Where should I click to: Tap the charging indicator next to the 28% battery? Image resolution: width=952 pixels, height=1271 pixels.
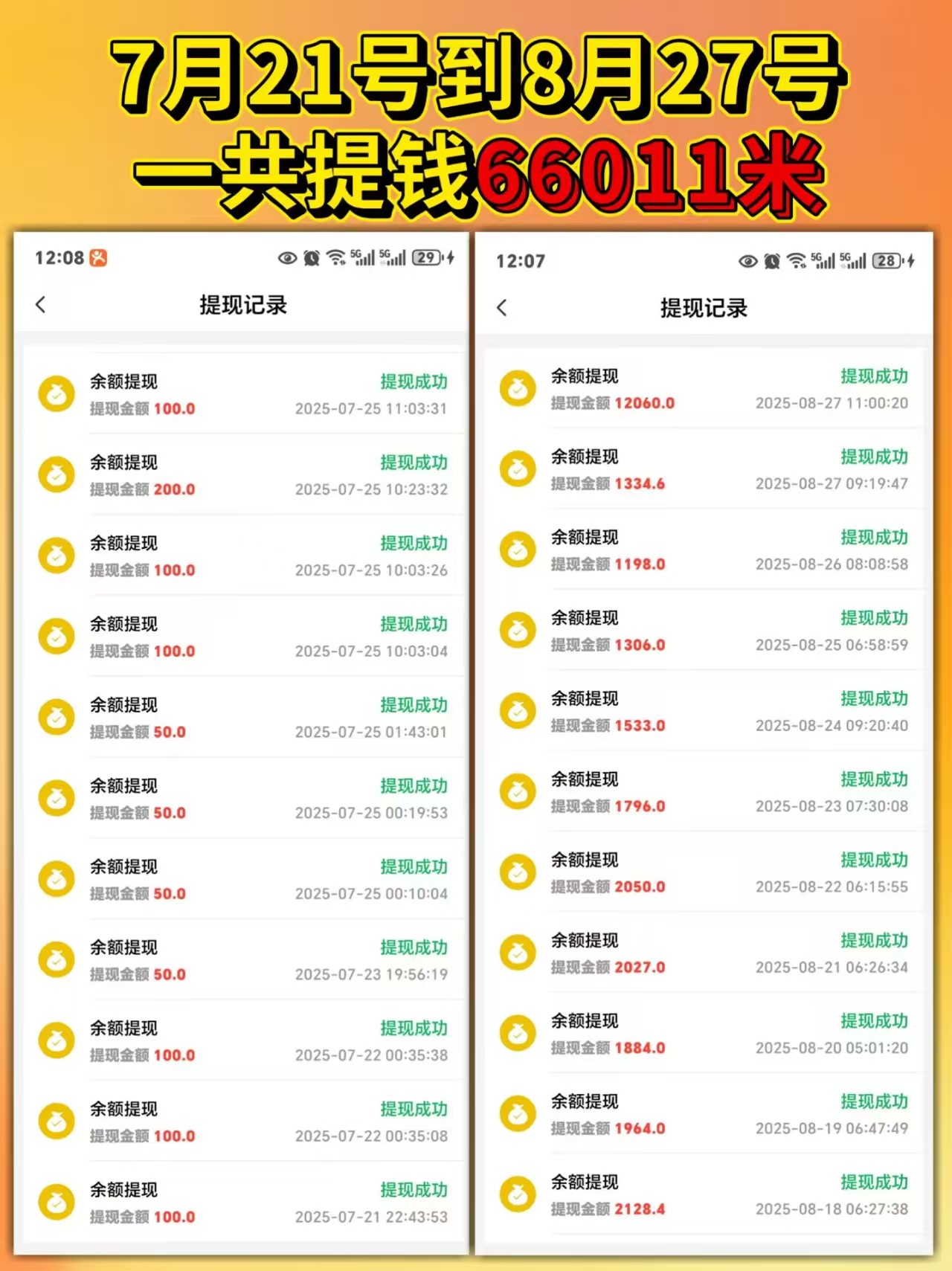pos(909,260)
